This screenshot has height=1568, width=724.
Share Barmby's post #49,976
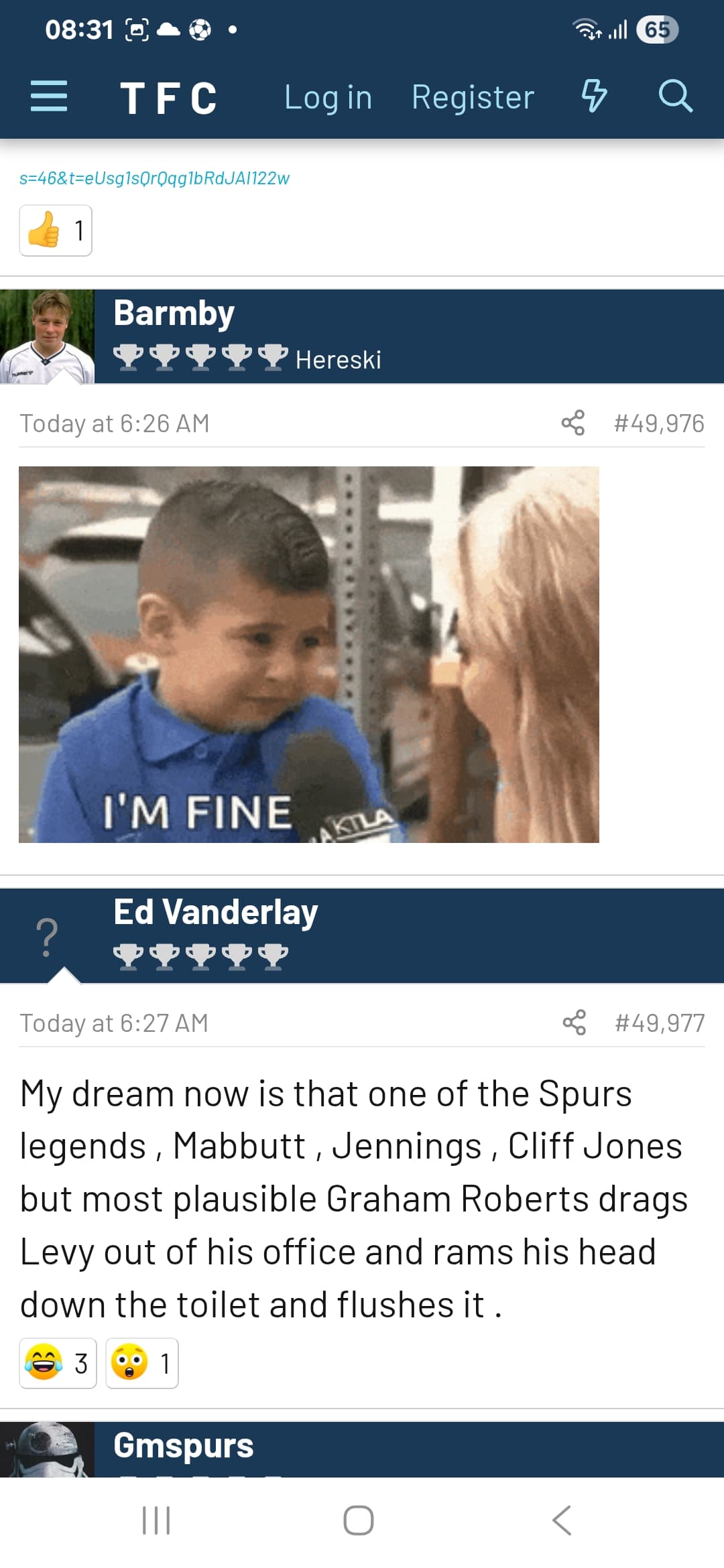click(x=573, y=423)
